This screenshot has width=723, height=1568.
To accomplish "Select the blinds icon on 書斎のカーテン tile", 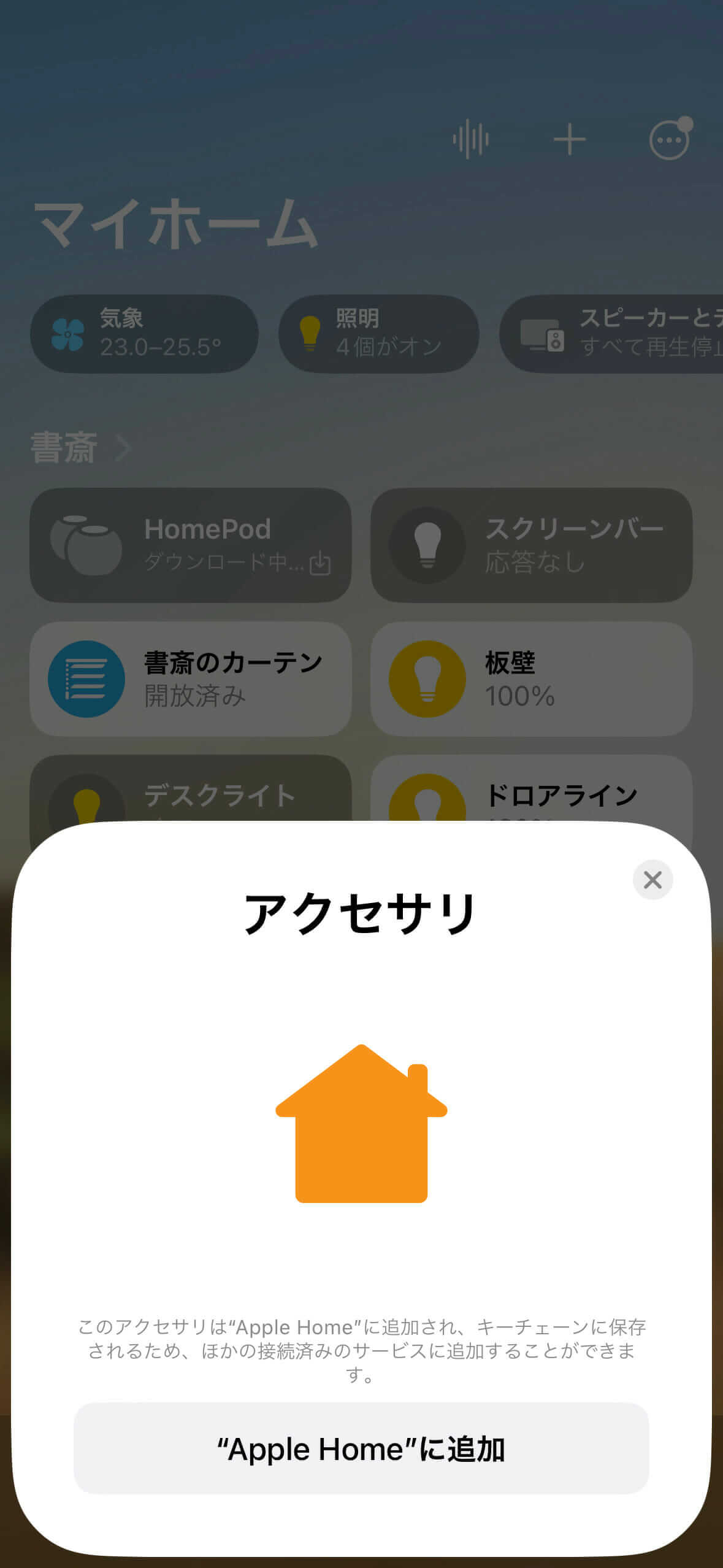I will click(86, 678).
